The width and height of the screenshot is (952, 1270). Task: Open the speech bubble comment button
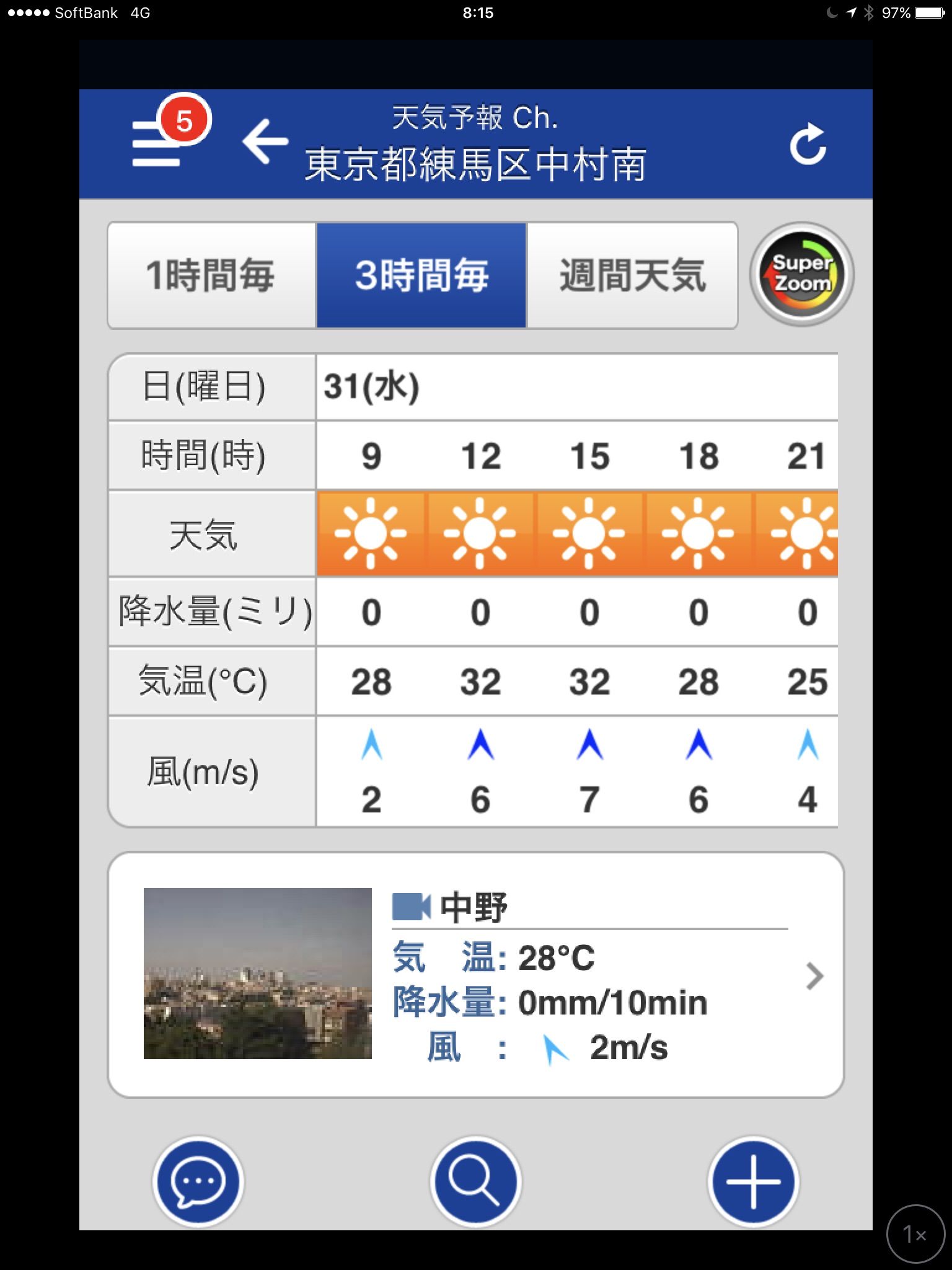198,1181
